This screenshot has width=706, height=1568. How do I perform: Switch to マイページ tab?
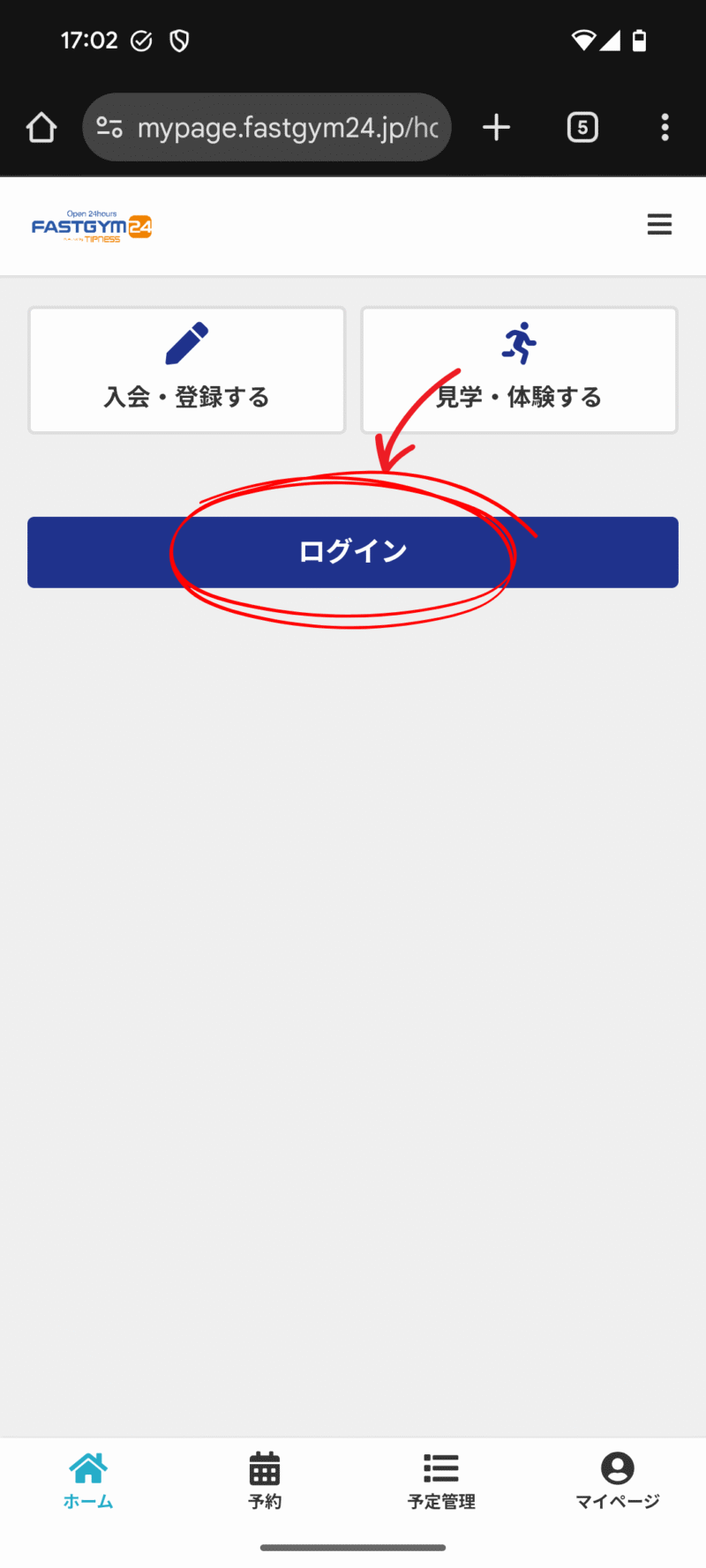618,1482
